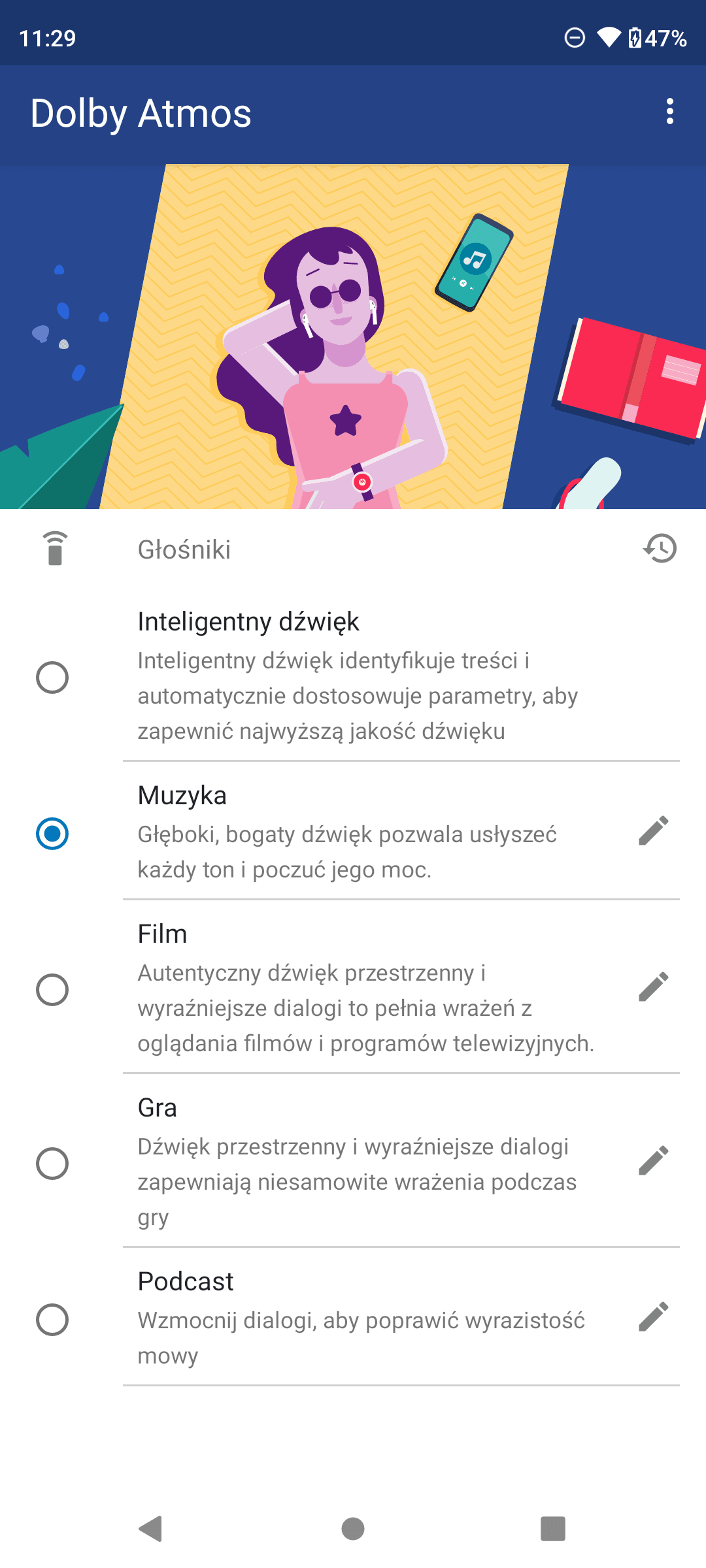
Task: Open the overflow menu in Dolby Atmos
Action: coord(669,112)
